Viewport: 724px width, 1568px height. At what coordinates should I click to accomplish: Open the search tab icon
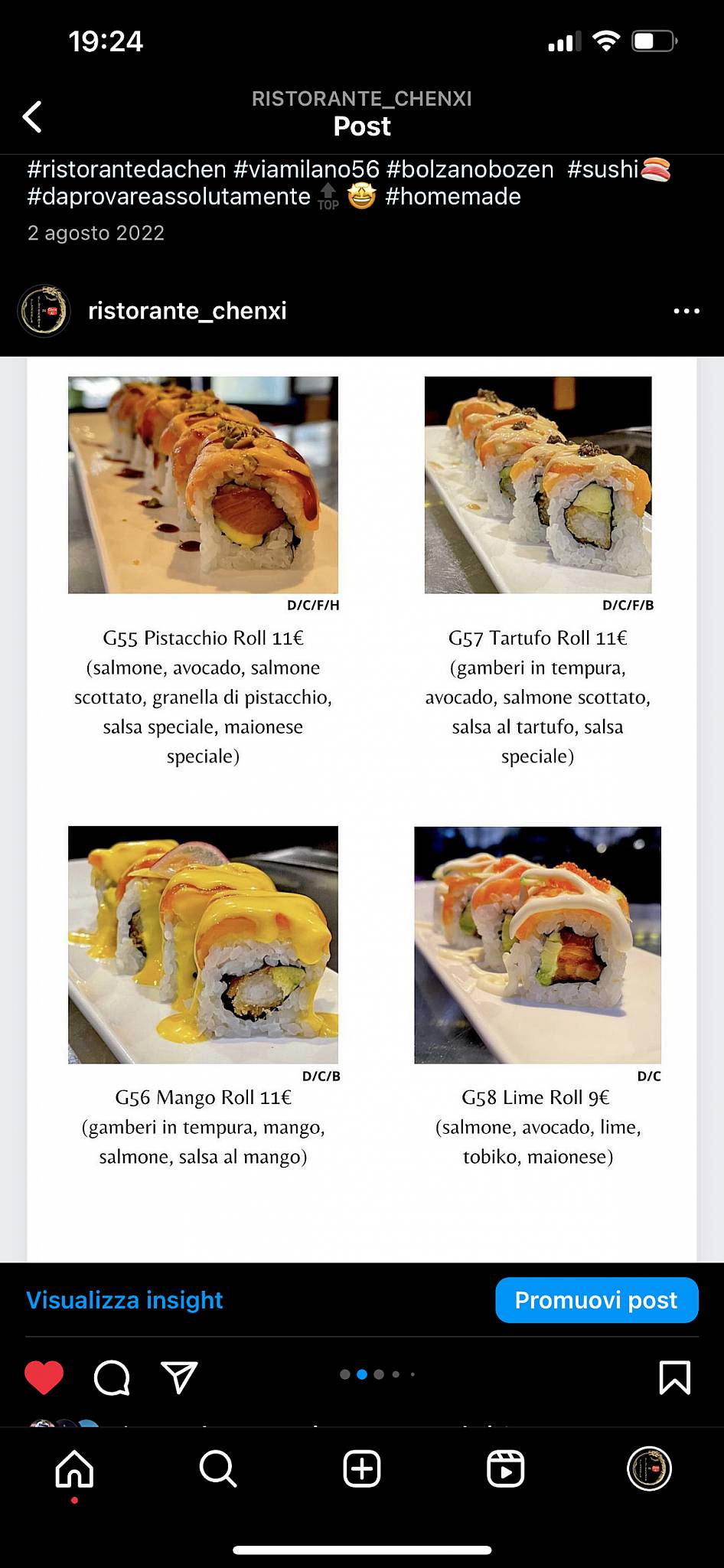pos(217,1469)
